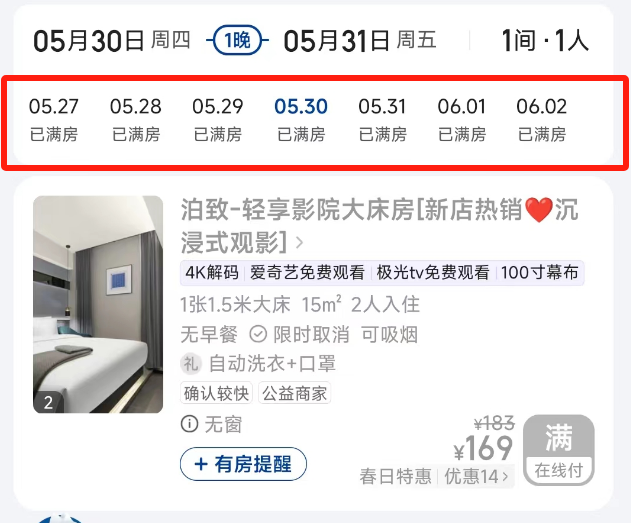Viewport: 631px width, 523px height.
Task: Open room photos of 泊致-轻享影院大床房
Action: 98,305
